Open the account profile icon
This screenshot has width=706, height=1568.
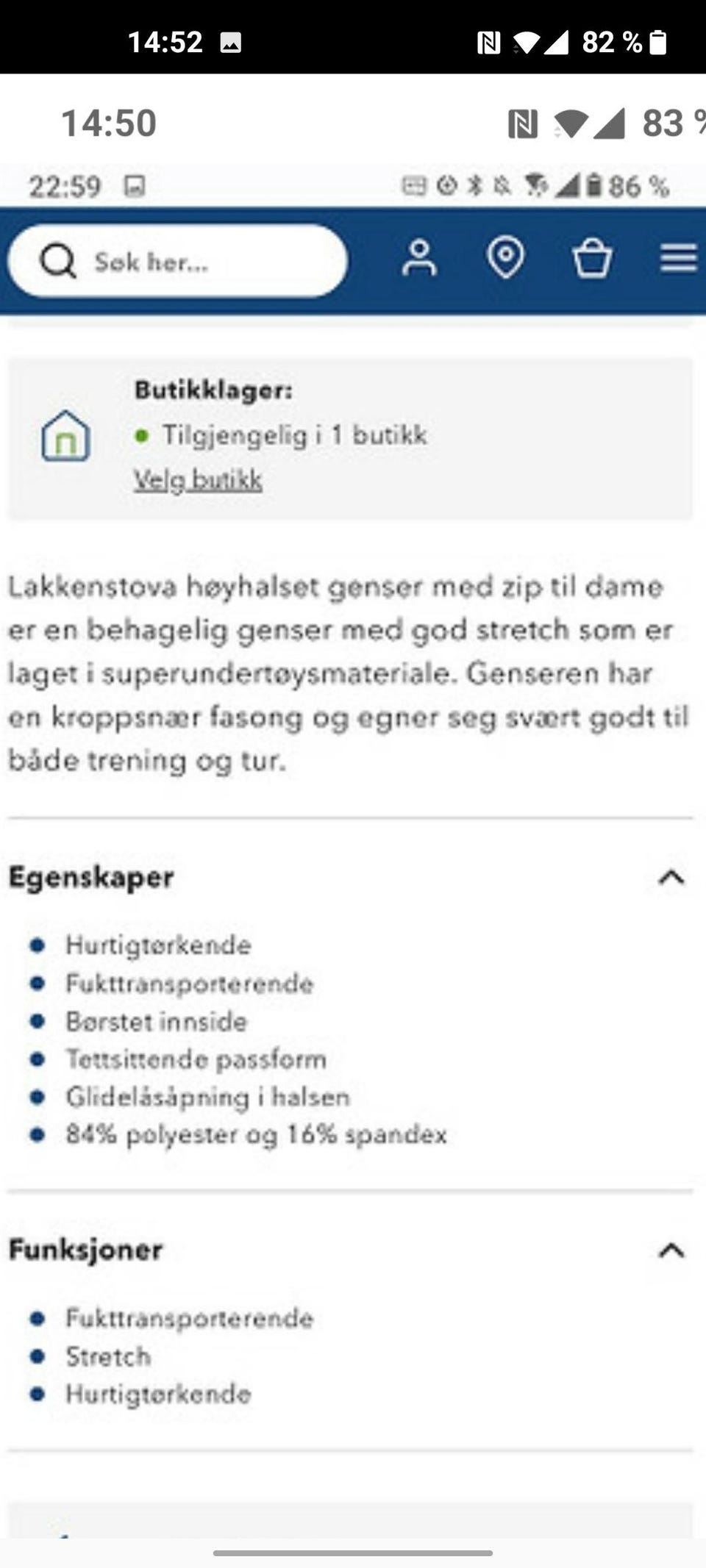tap(419, 258)
